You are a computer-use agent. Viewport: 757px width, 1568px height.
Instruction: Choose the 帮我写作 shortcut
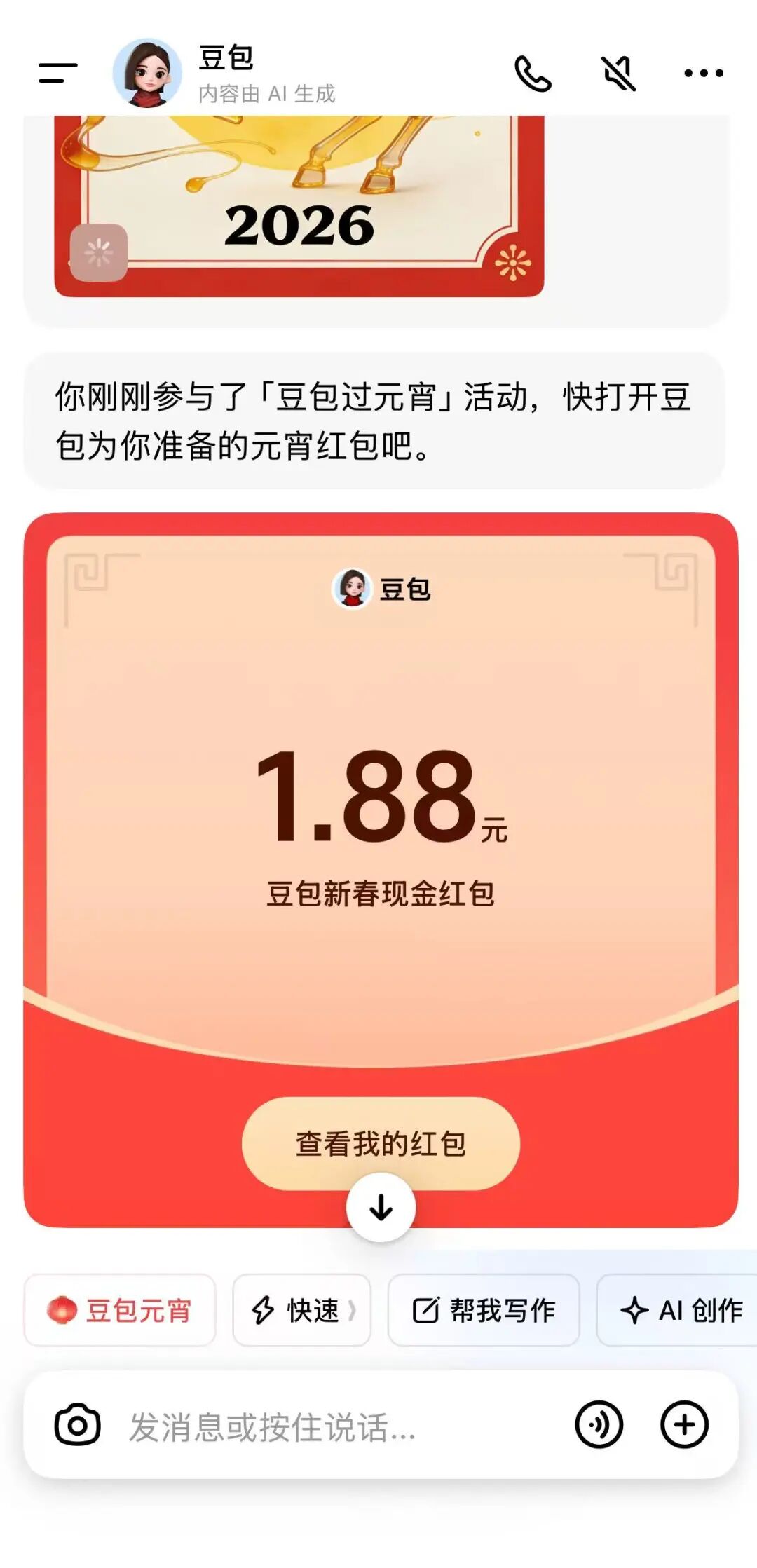point(484,1310)
